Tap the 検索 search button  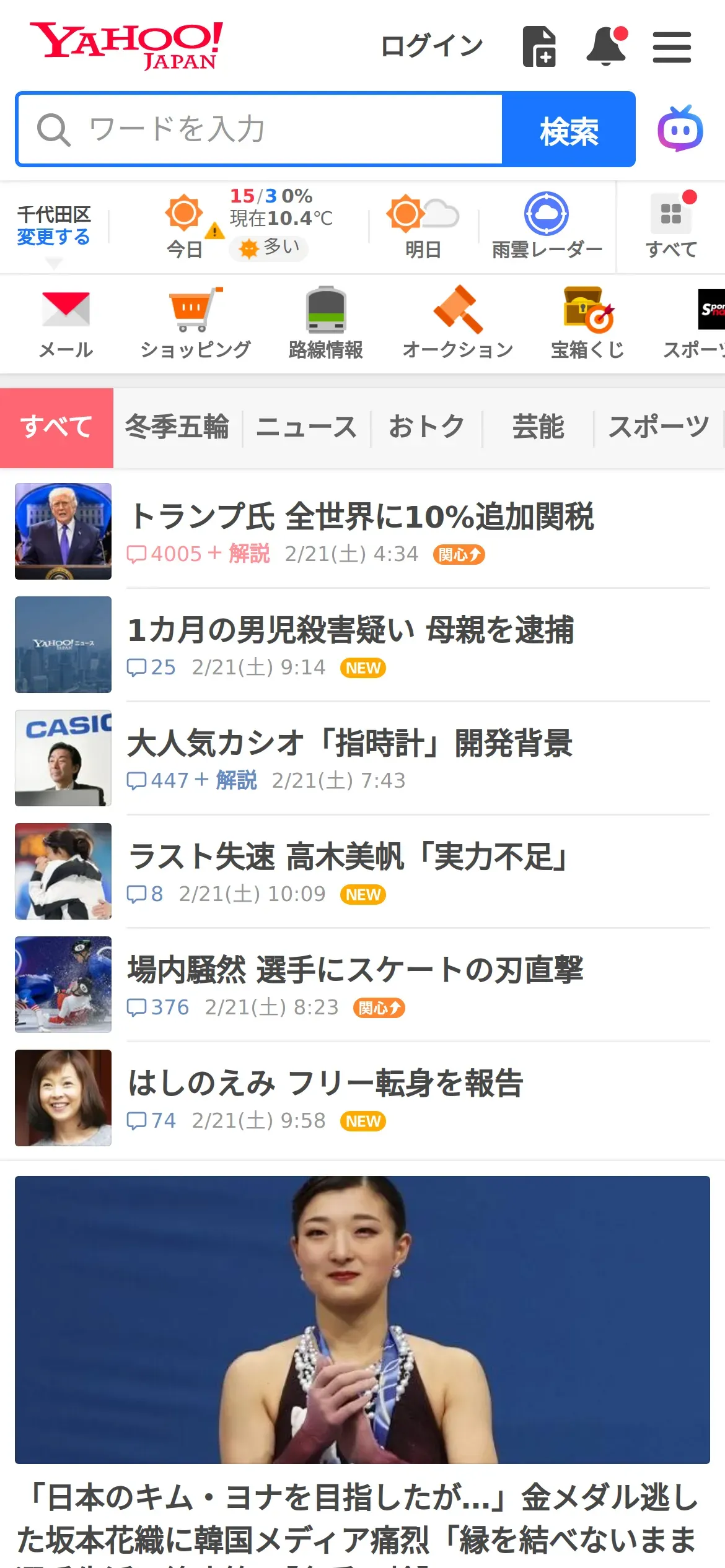coord(568,129)
